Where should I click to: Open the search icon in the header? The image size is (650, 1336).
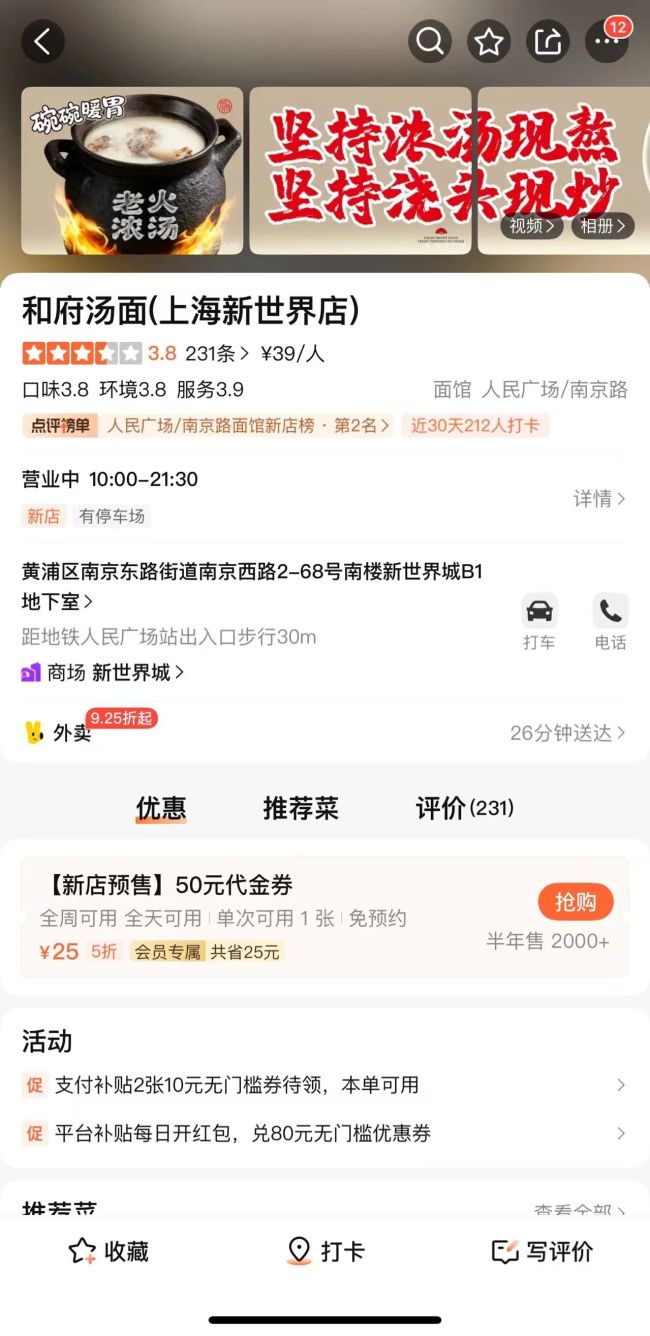coord(430,42)
